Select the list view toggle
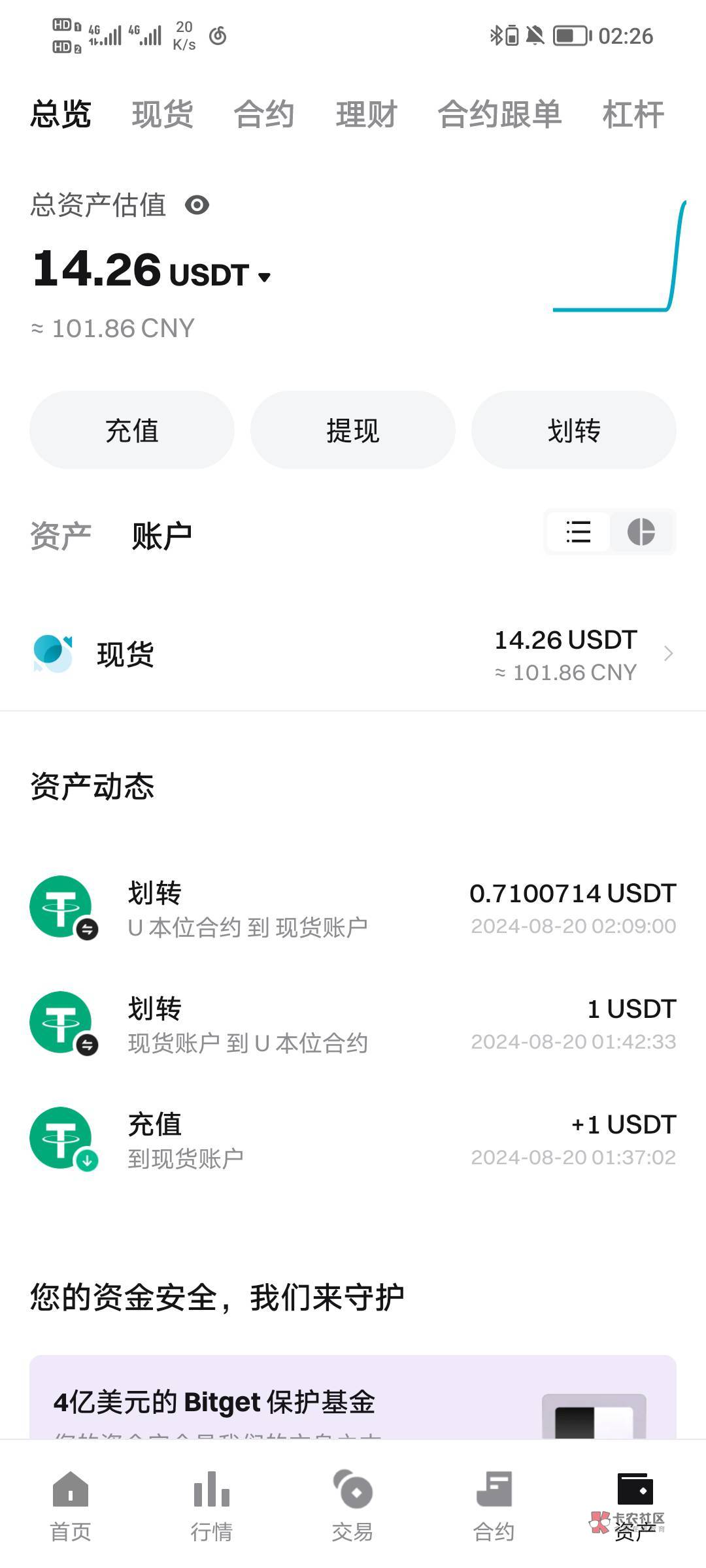This screenshot has width=706, height=1568. tap(579, 532)
